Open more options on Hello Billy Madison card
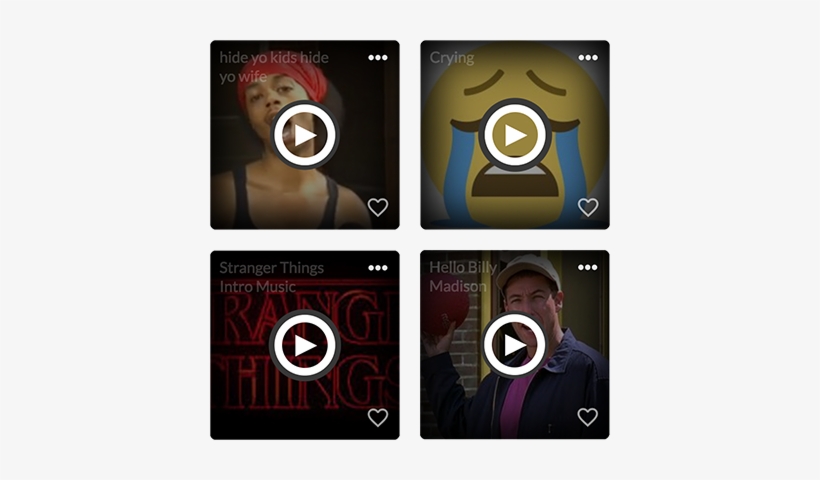 click(587, 268)
